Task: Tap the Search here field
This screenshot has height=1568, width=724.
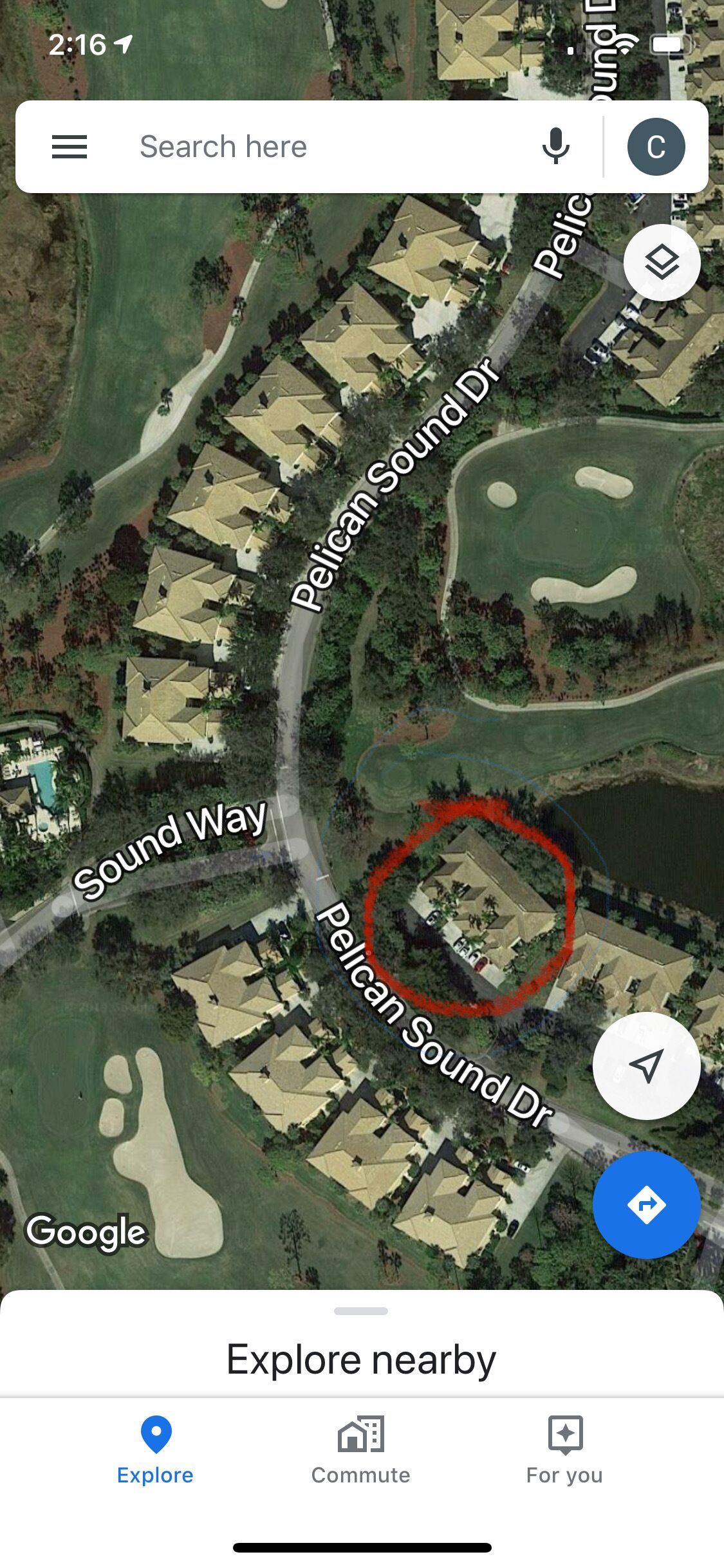Action: pyautogui.click(x=322, y=147)
